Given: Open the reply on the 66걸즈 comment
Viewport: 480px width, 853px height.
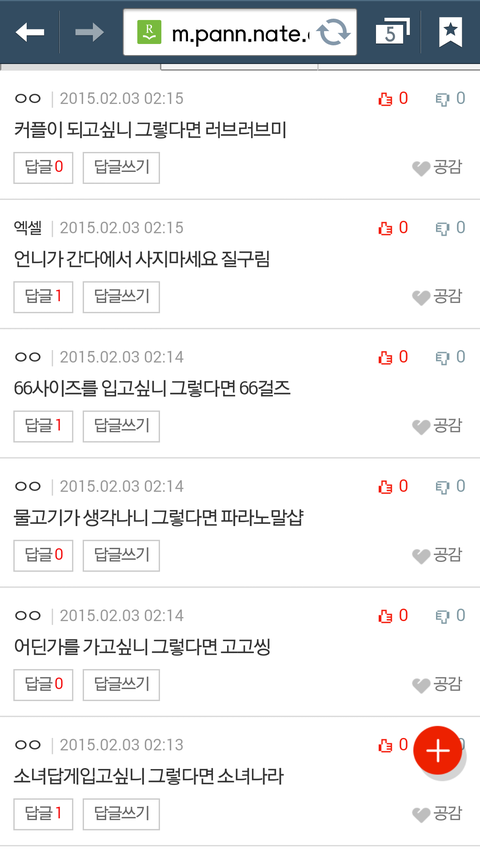Looking at the screenshot, I should (44, 426).
